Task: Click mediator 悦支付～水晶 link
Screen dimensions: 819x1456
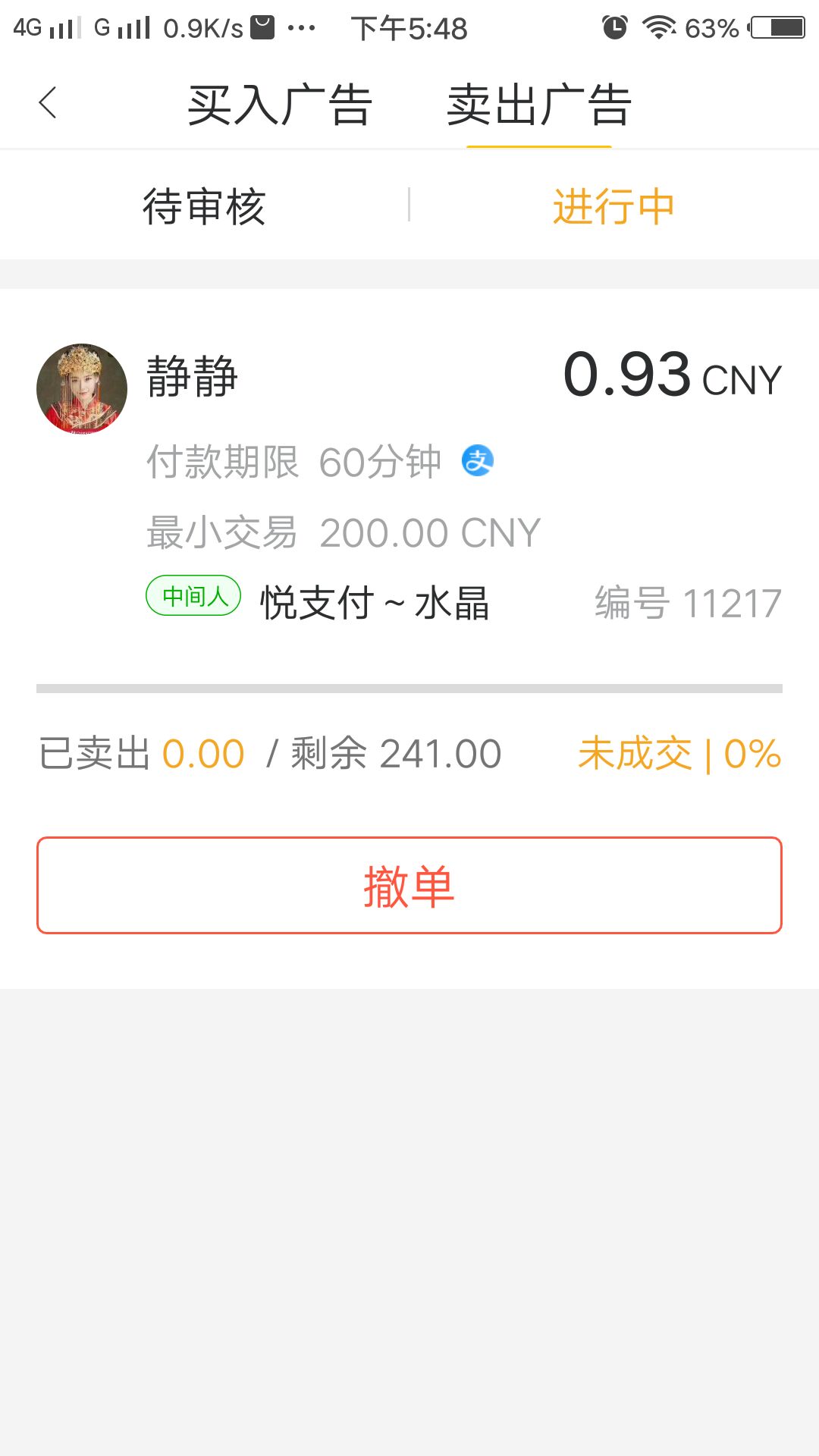Action: [x=377, y=603]
